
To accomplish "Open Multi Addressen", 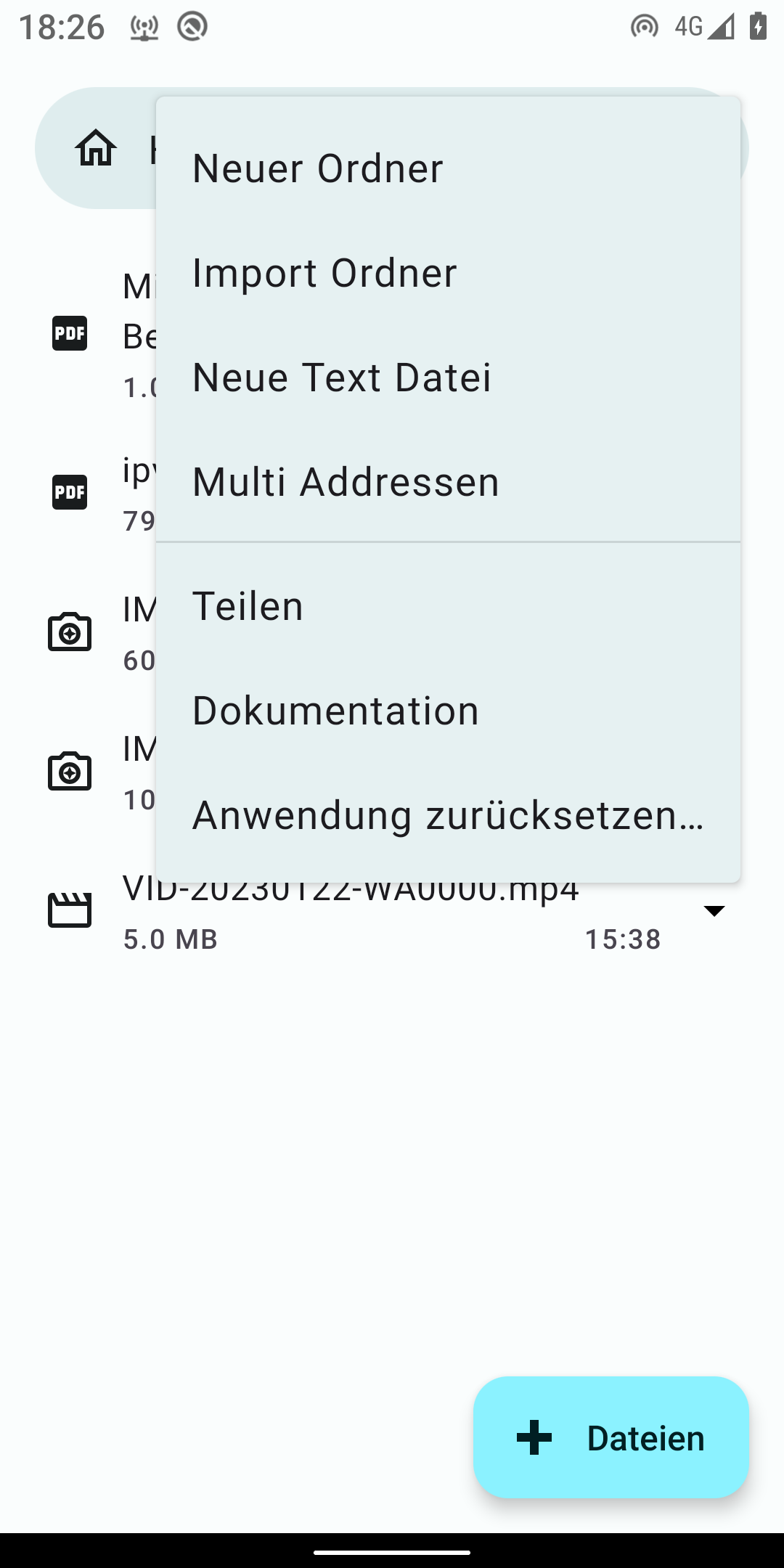I will click(448, 482).
